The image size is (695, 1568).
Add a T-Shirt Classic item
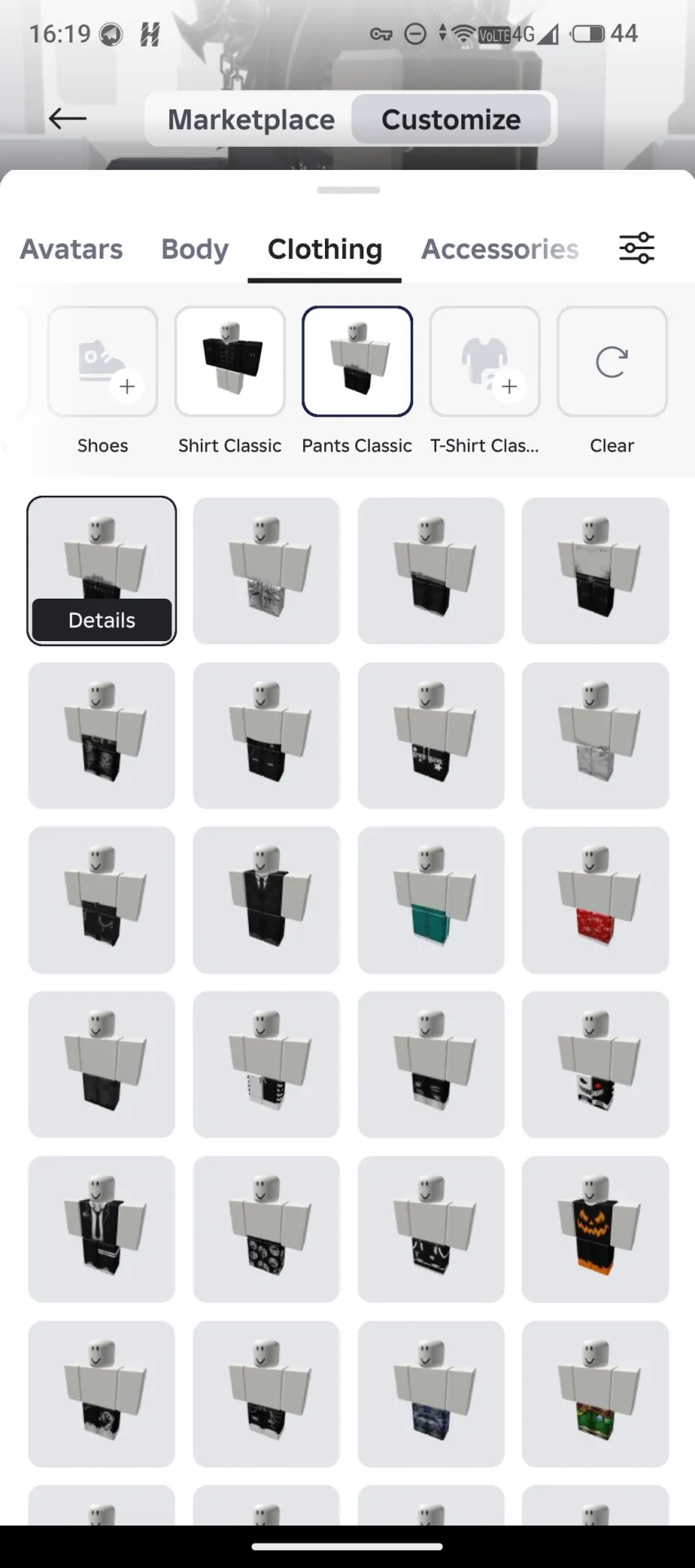[484, 361]
